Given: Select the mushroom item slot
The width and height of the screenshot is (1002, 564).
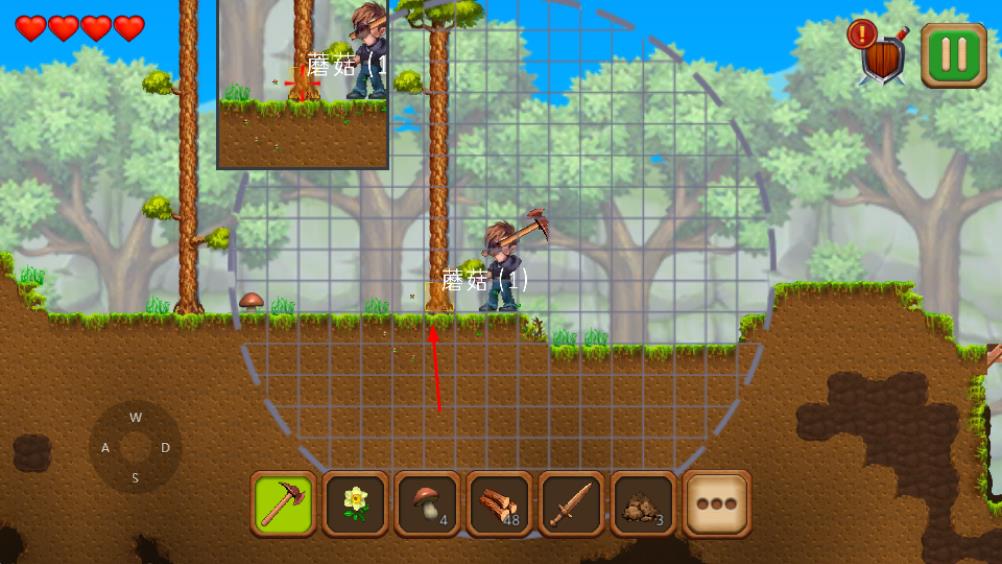Looking at the screenshot, I should point(428,503).
